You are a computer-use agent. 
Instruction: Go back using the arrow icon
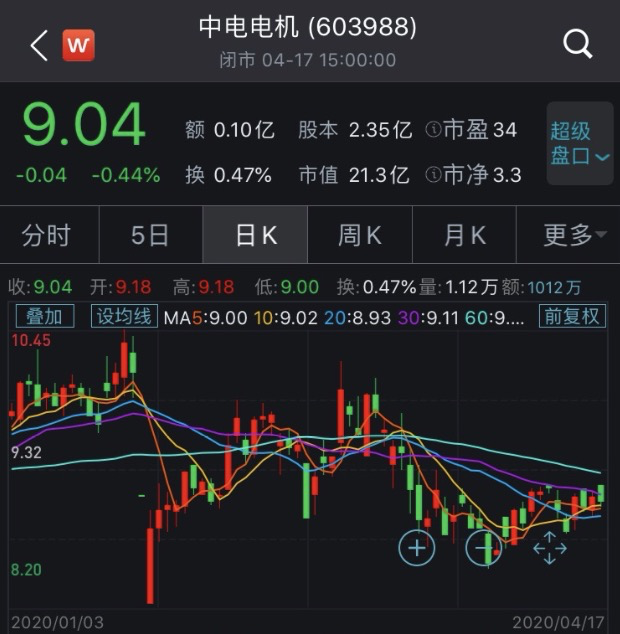coord(38,45)
